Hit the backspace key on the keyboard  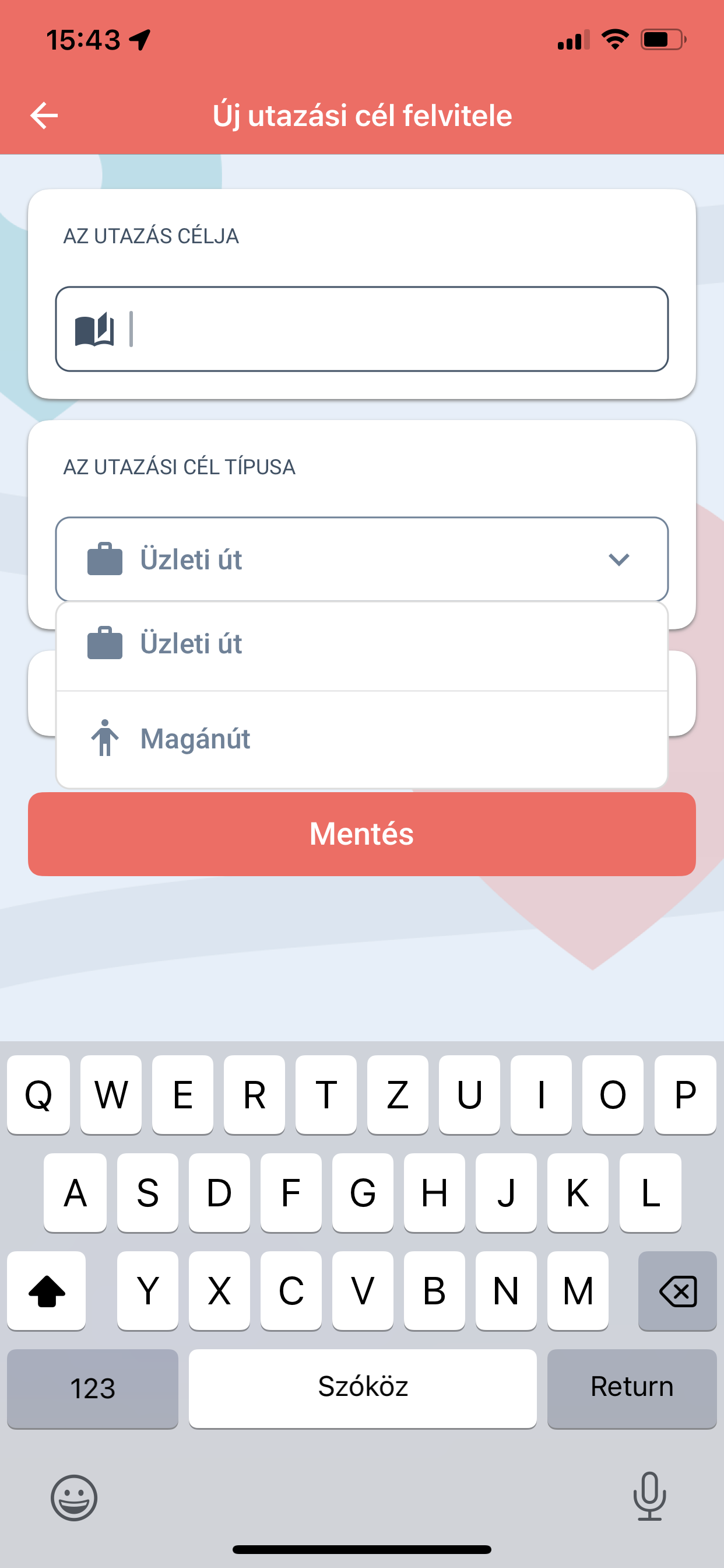(x=677, y=1291)
